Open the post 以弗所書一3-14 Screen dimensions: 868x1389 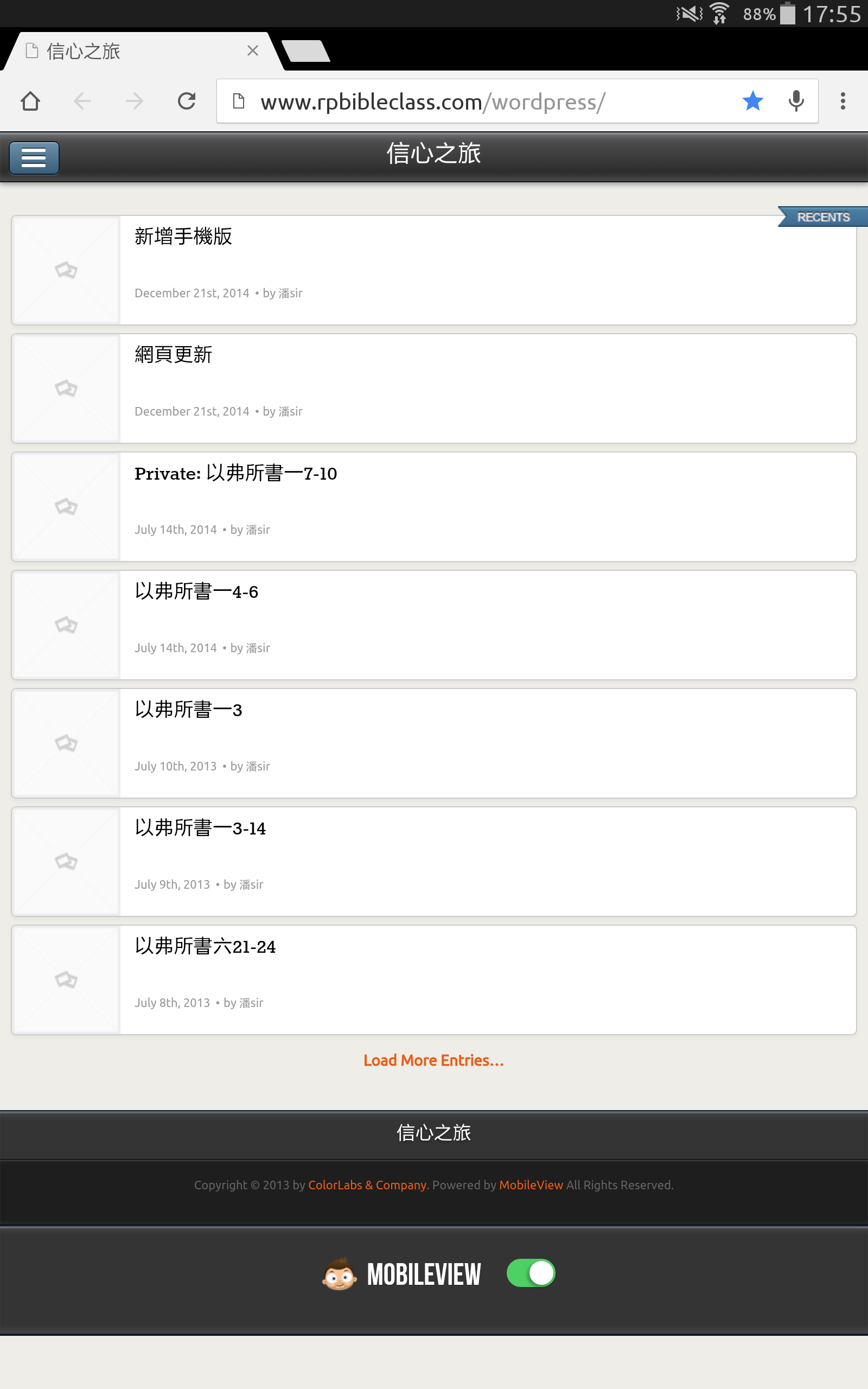pyautogui.click(x=434, y=862)
